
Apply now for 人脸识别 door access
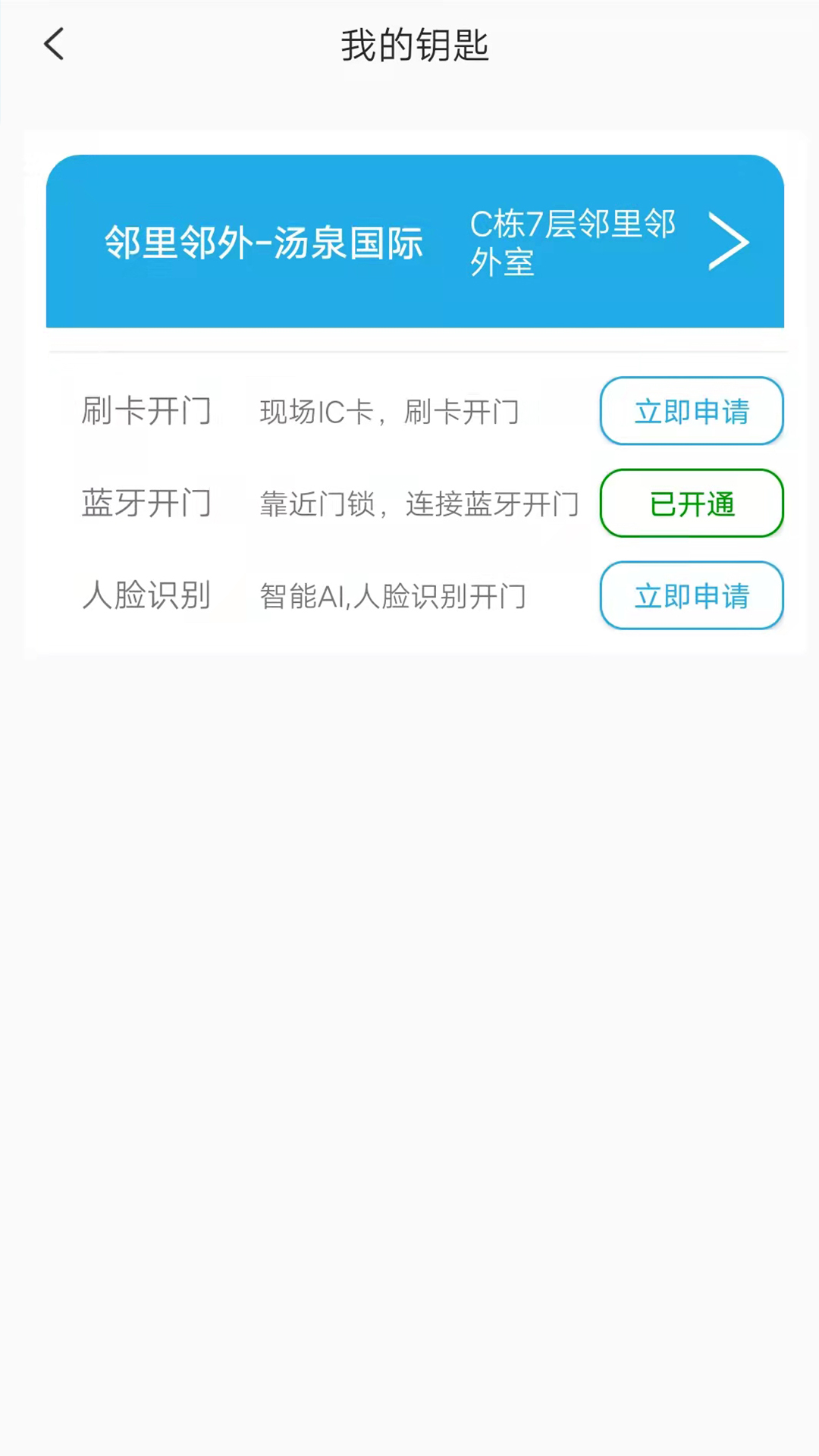tap(691, 596)
